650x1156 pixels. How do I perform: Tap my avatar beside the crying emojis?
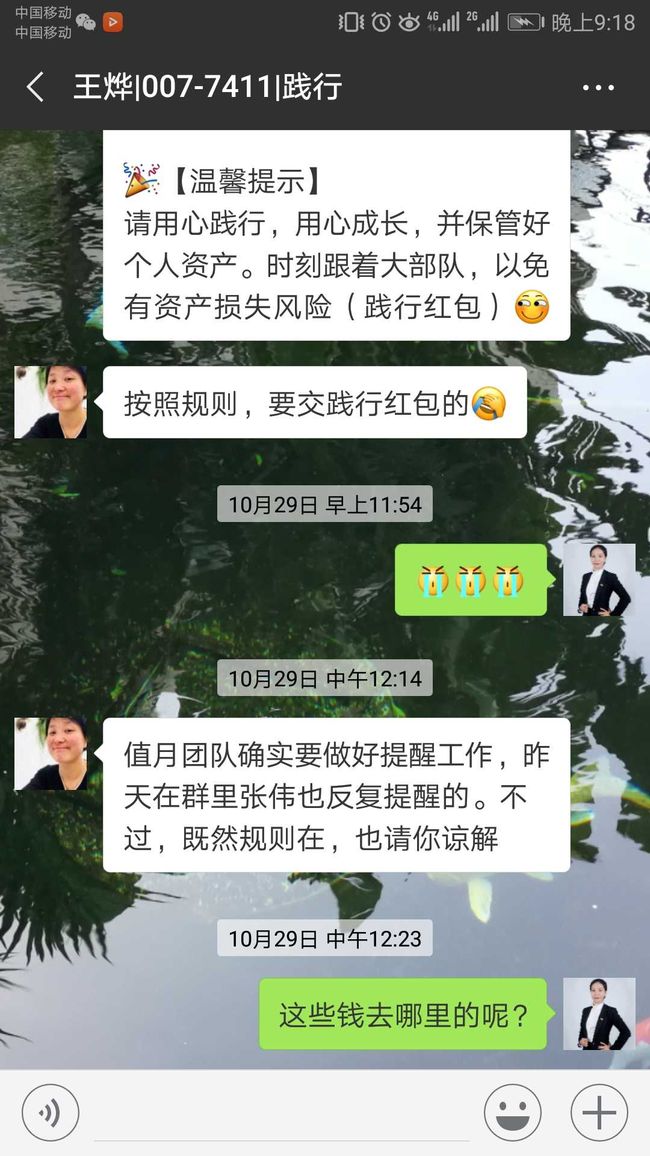pyautogui.click(x=599, y=580)
